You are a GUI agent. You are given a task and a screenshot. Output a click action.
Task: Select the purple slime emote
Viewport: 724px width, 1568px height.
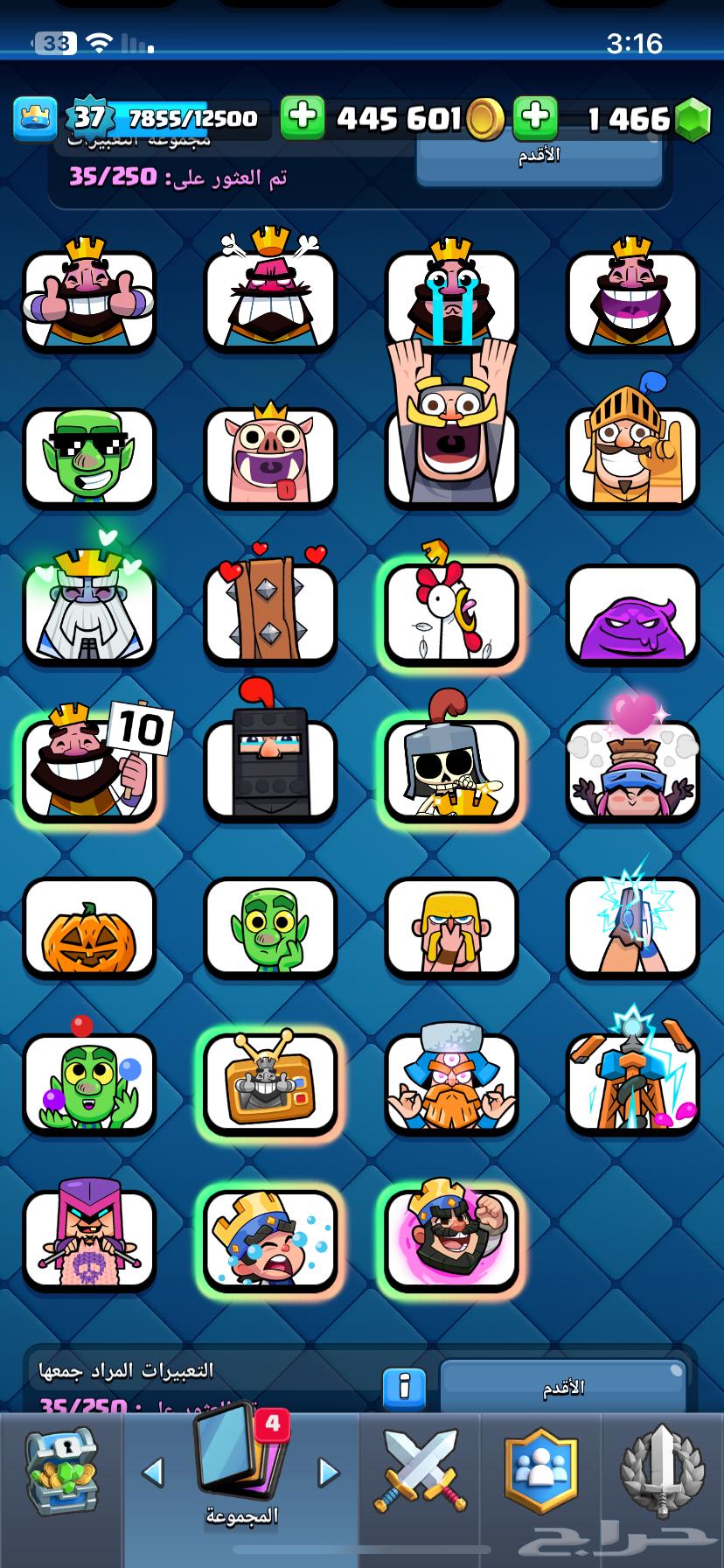[632, 612]
